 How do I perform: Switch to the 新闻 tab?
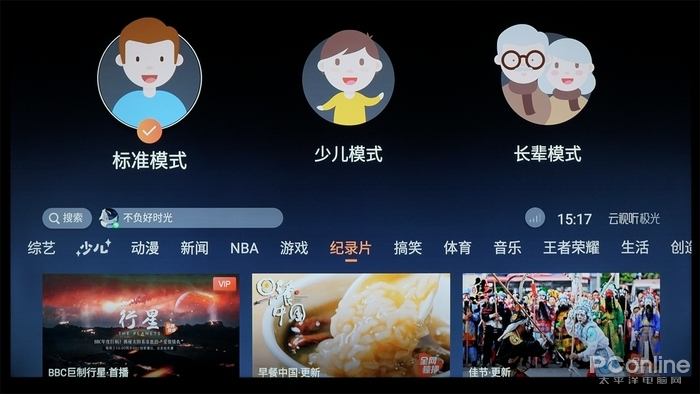(194, 248)
